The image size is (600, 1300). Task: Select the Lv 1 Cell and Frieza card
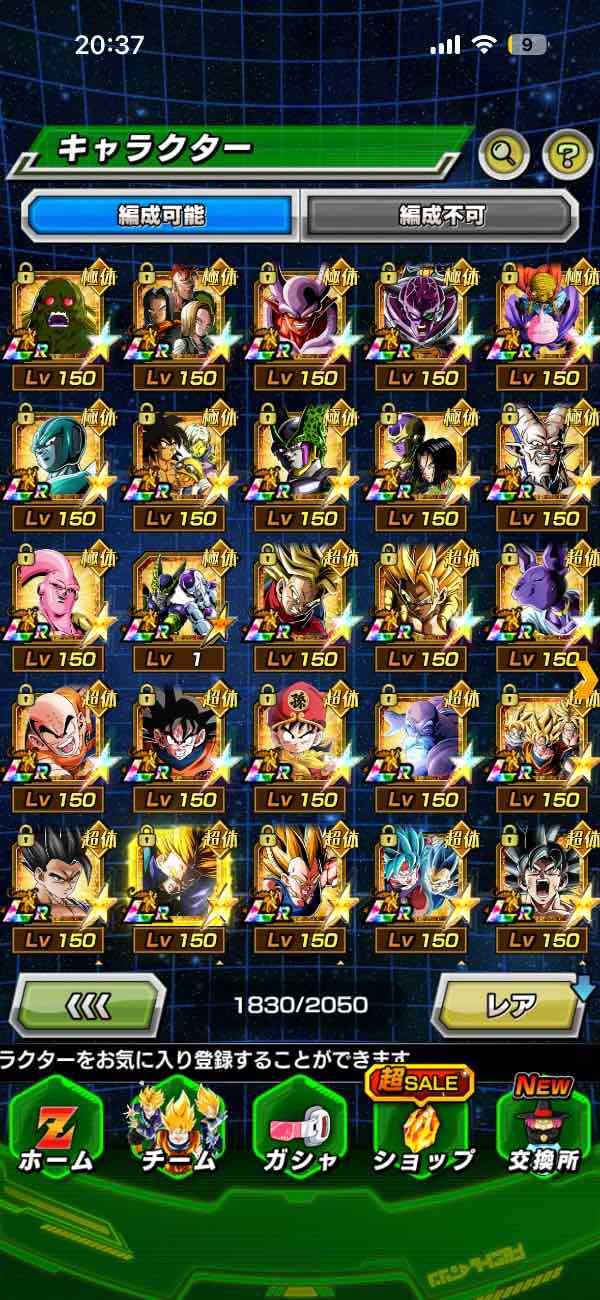tap(180, 605)
